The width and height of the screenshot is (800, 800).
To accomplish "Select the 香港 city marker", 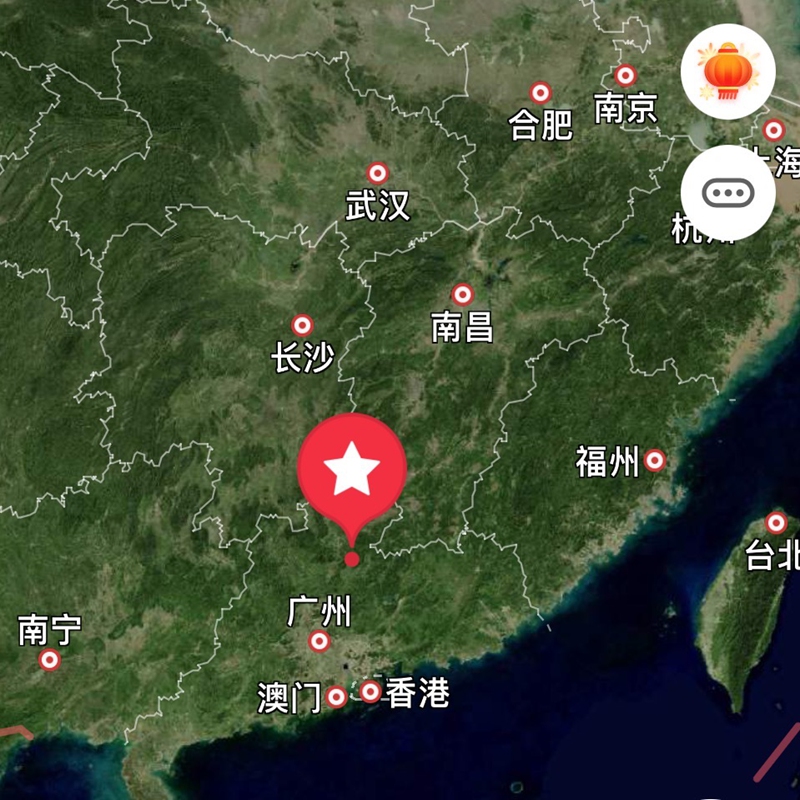I will (x=371, y=691).
